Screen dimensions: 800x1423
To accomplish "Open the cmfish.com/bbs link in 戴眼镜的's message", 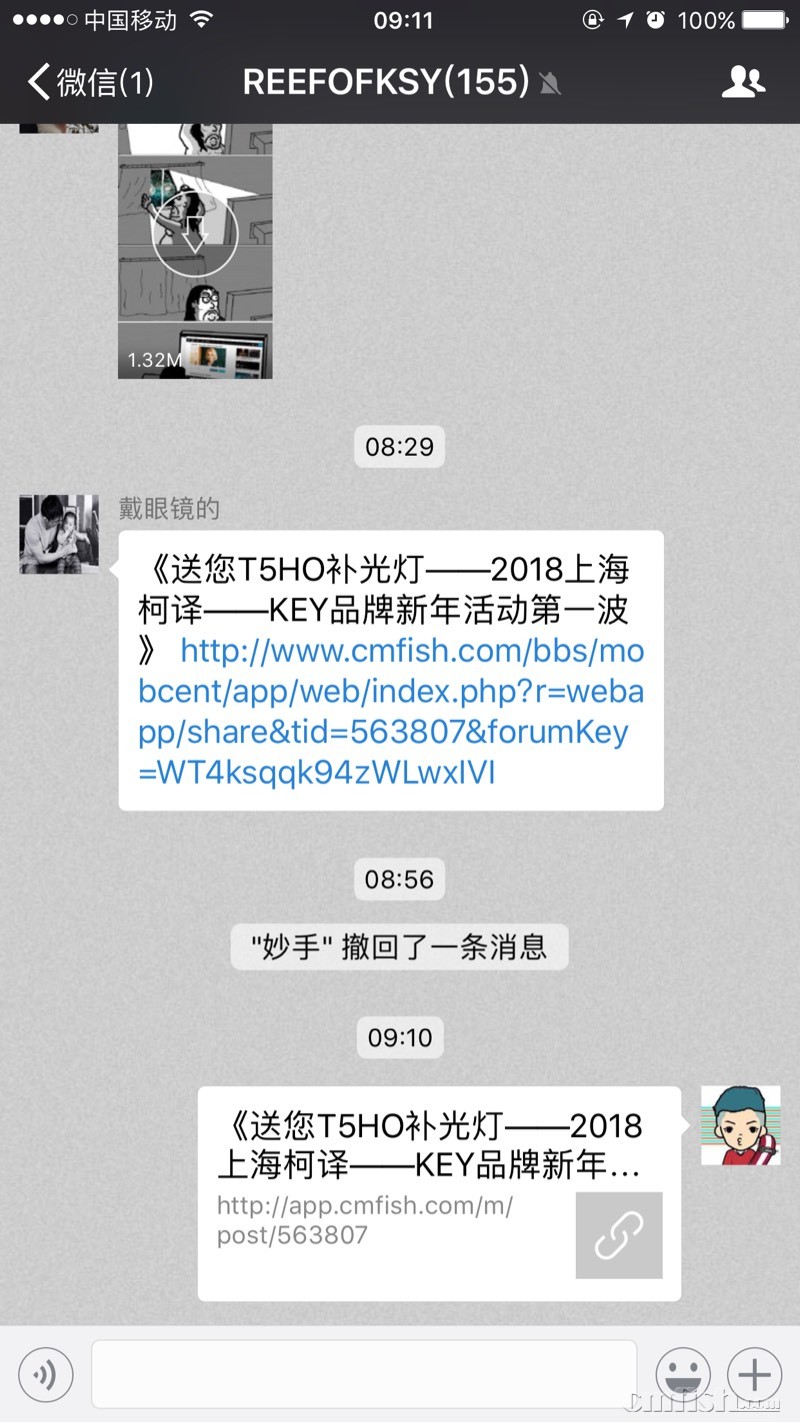I will (x=390, y=712).
